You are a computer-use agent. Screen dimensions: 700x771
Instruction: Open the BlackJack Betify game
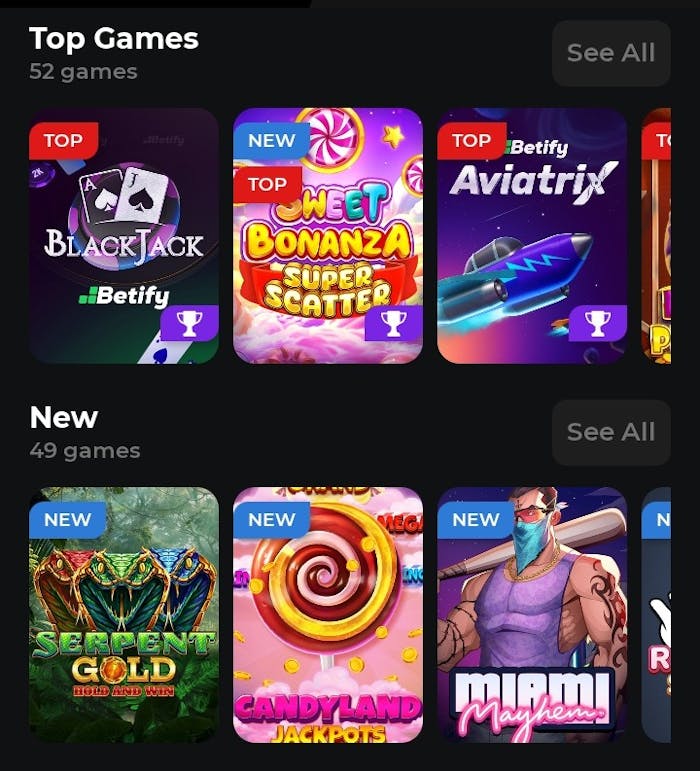point(123,236)
